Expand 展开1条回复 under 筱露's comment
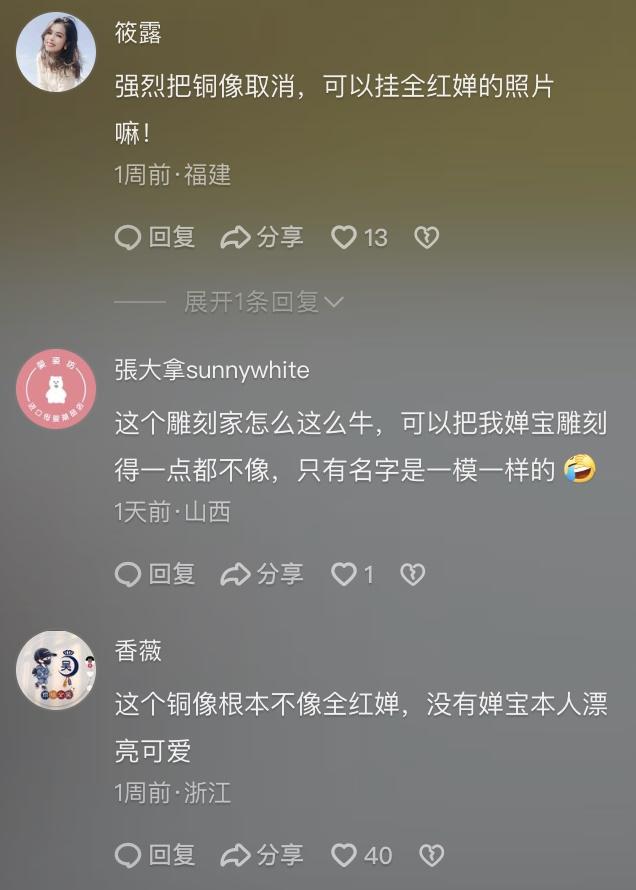This screenshot has height=890, width=636. coord(263,302)
